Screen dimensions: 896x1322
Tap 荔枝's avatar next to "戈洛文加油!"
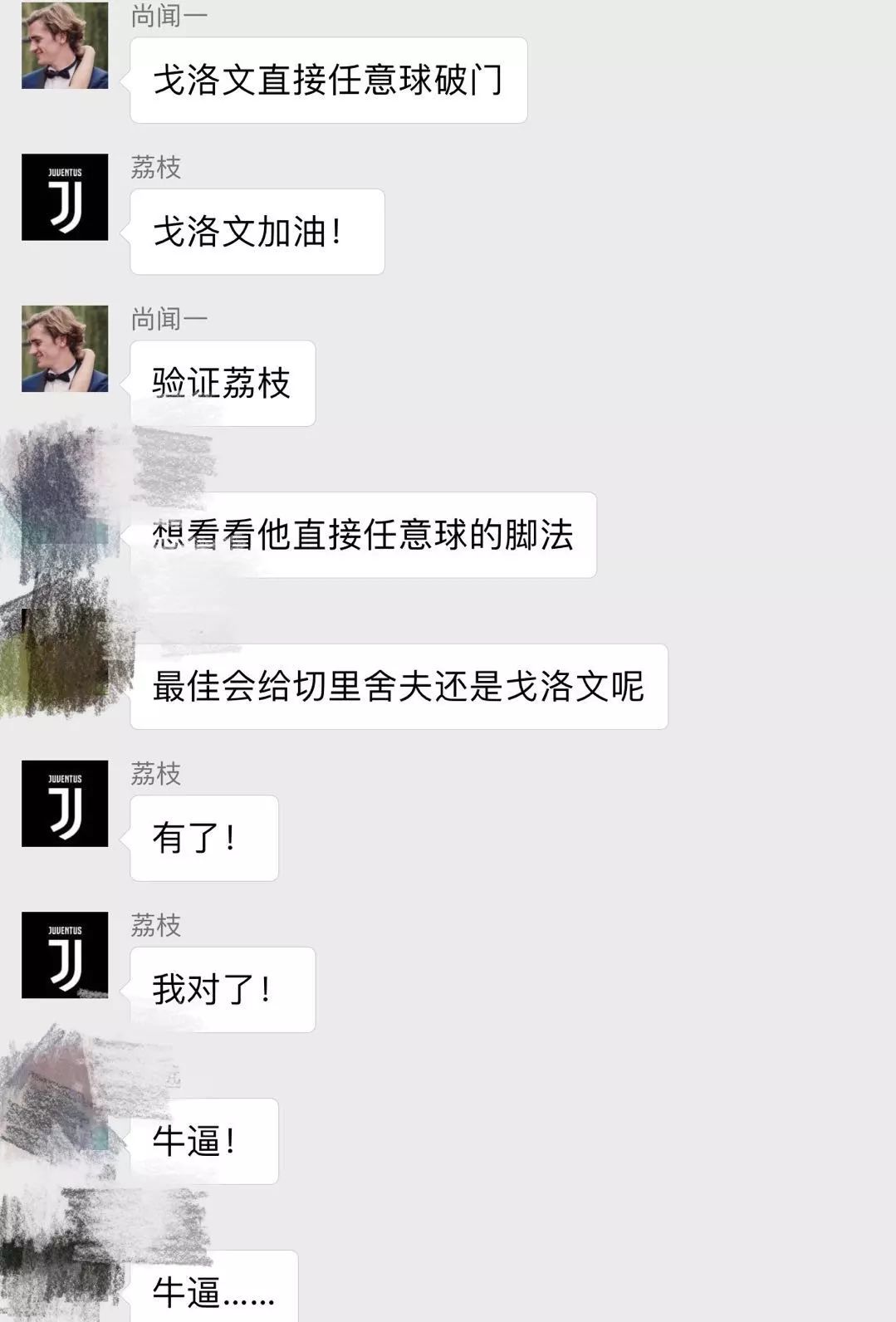(65, 197)
